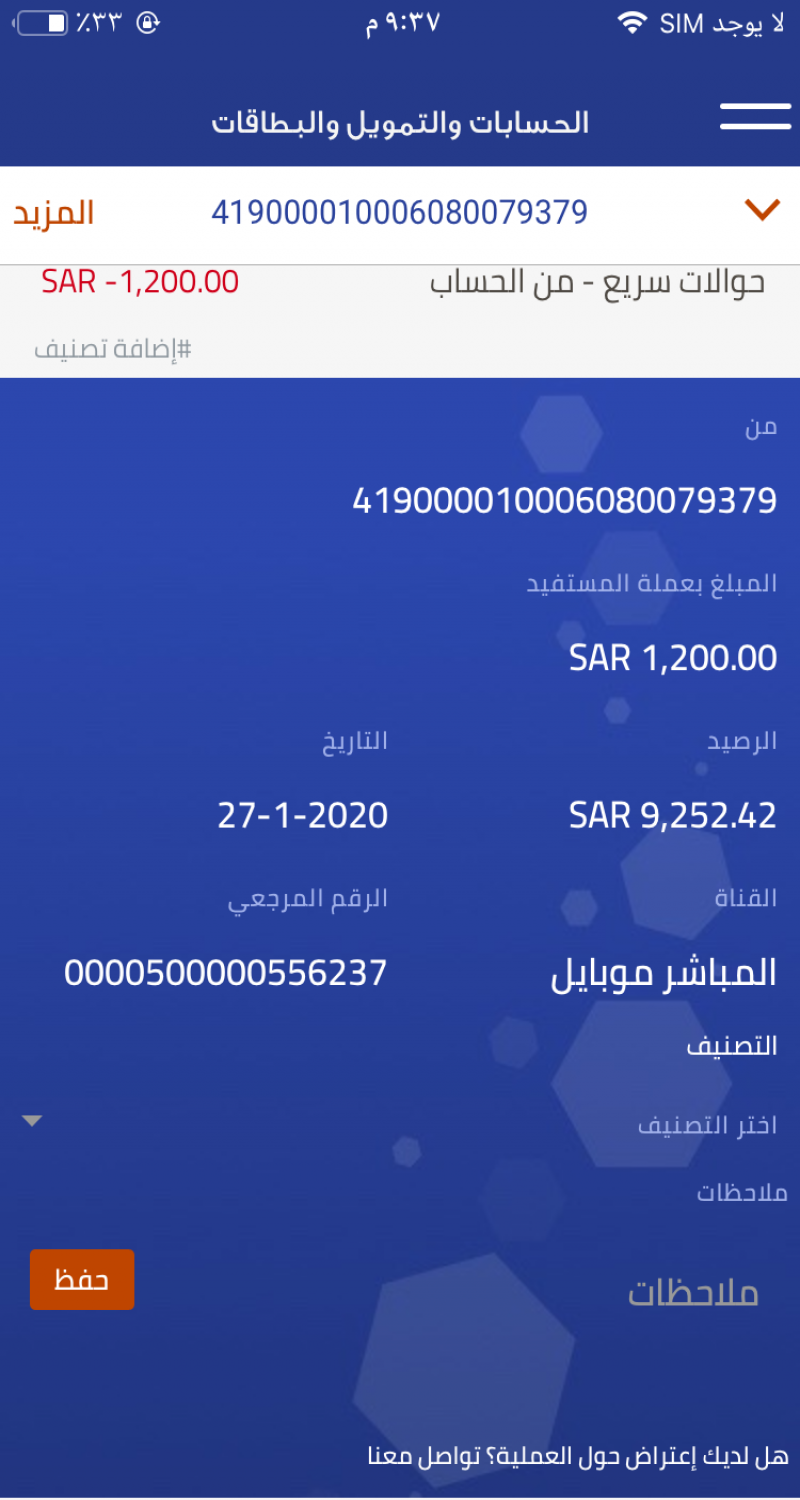Screen dimensions: 800x1500
Task: Tap المزيد for more options
Action: (54, 212)
